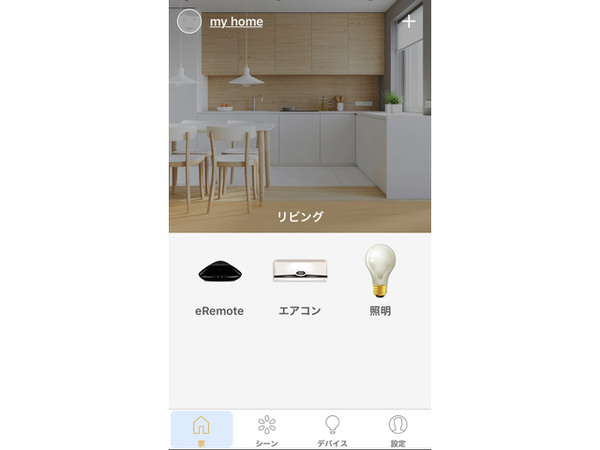
Task: Switch to the シーン tab
Action: [x=267, y=429]
